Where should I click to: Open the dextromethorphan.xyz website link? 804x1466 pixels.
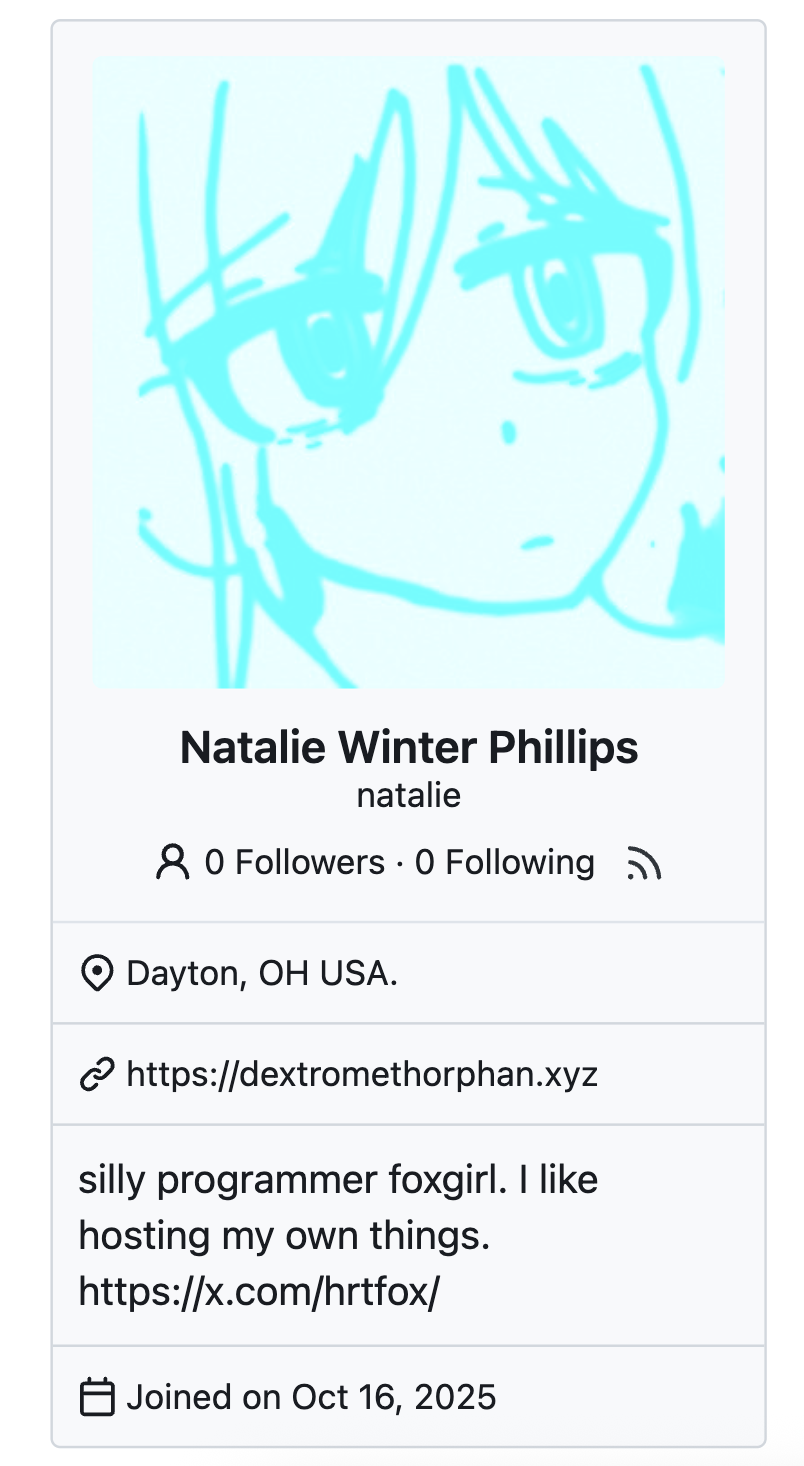(x=362, y=1075)
